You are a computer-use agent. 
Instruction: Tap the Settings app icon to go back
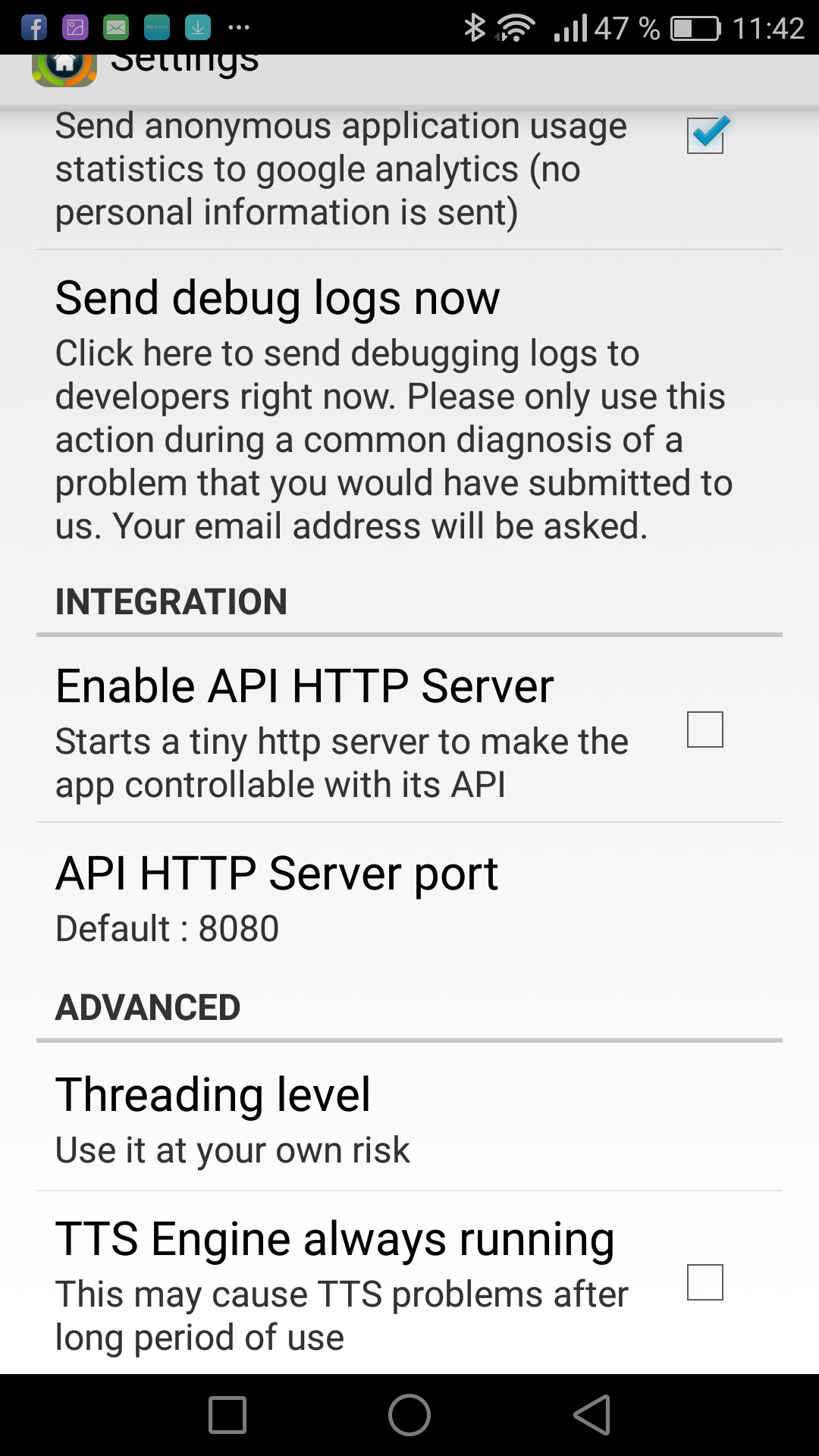(x=64, y=68)
